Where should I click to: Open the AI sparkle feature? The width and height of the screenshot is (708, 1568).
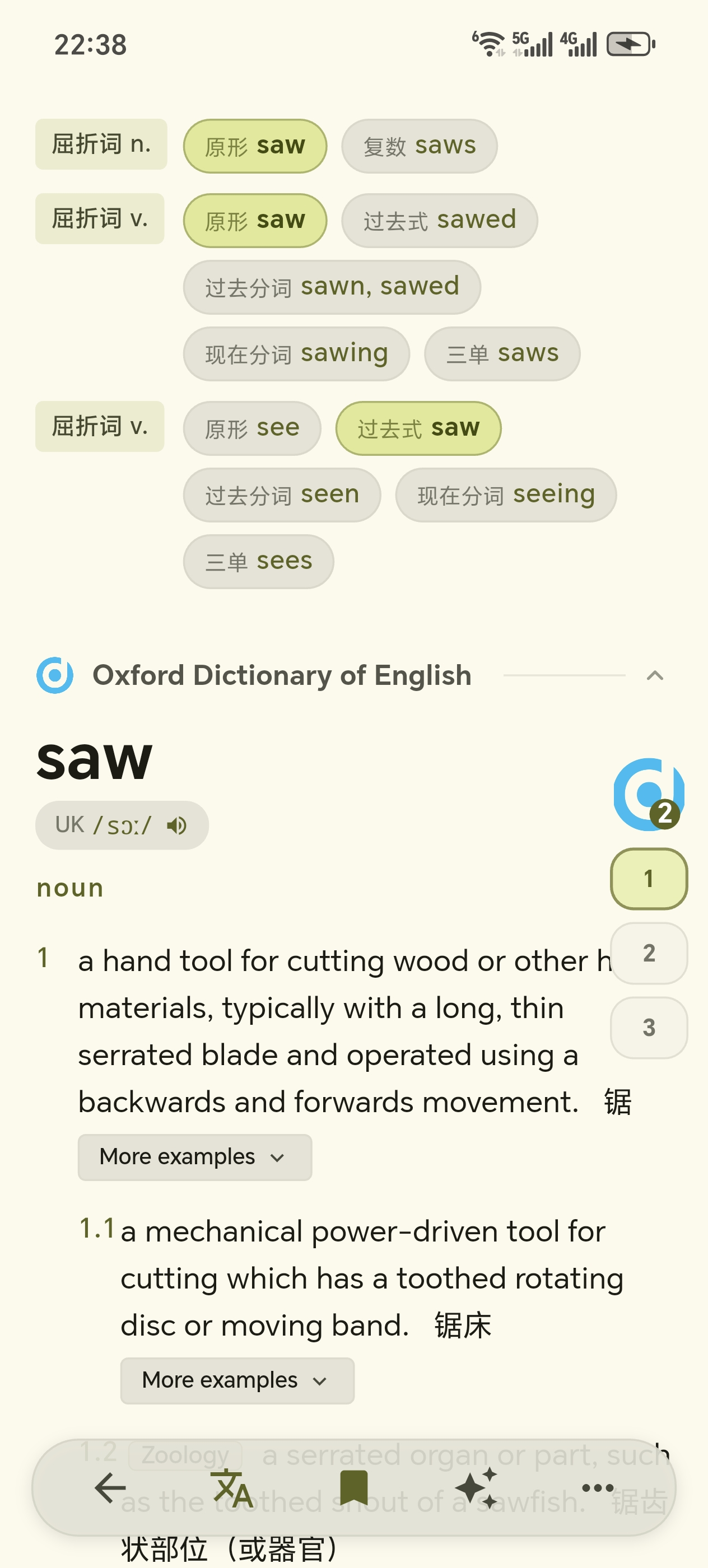pyautogui.click(x=476, y=1487)
